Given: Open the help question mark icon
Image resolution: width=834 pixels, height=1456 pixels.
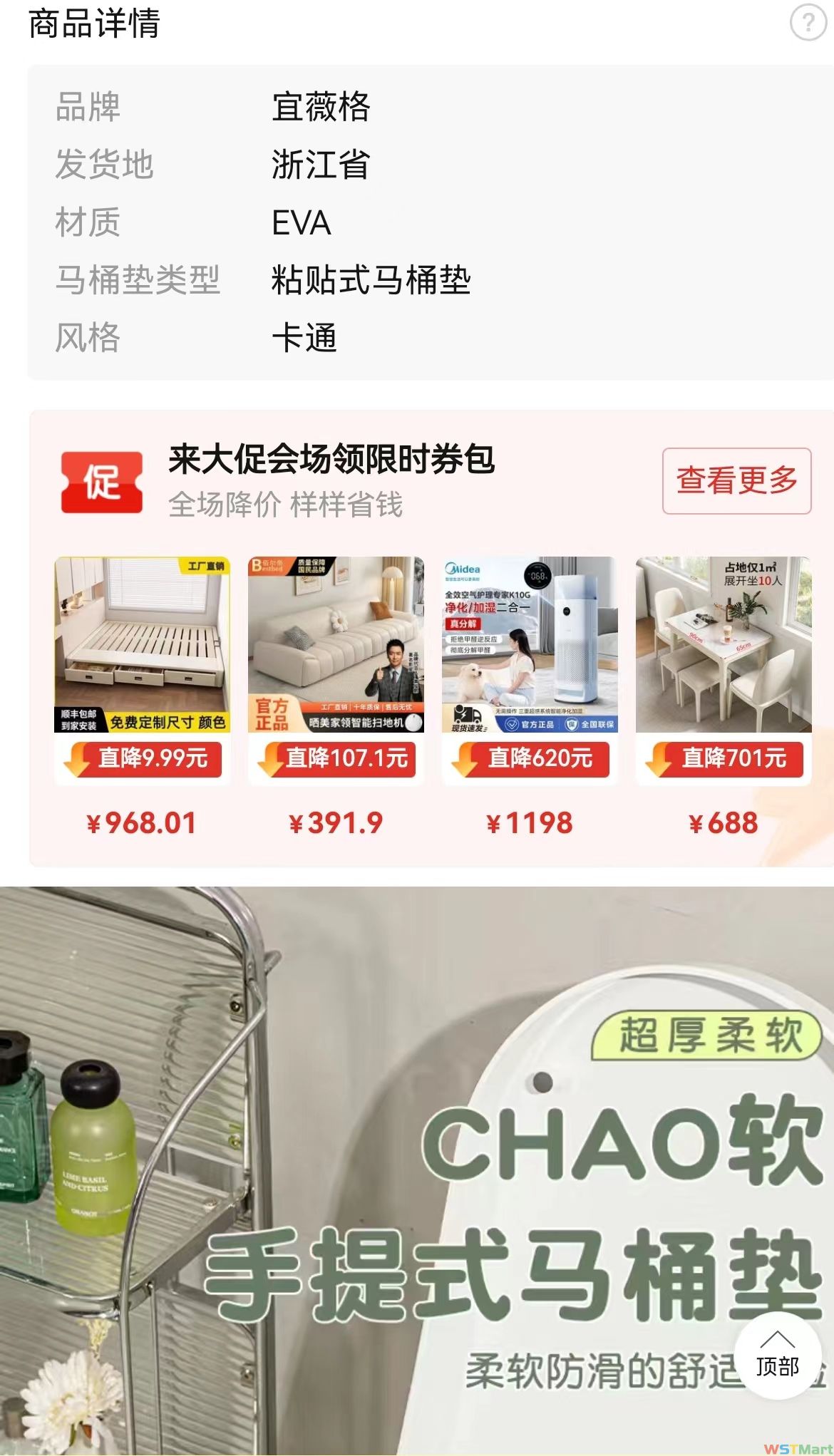Looking at the screenshot, I should 808,23.
